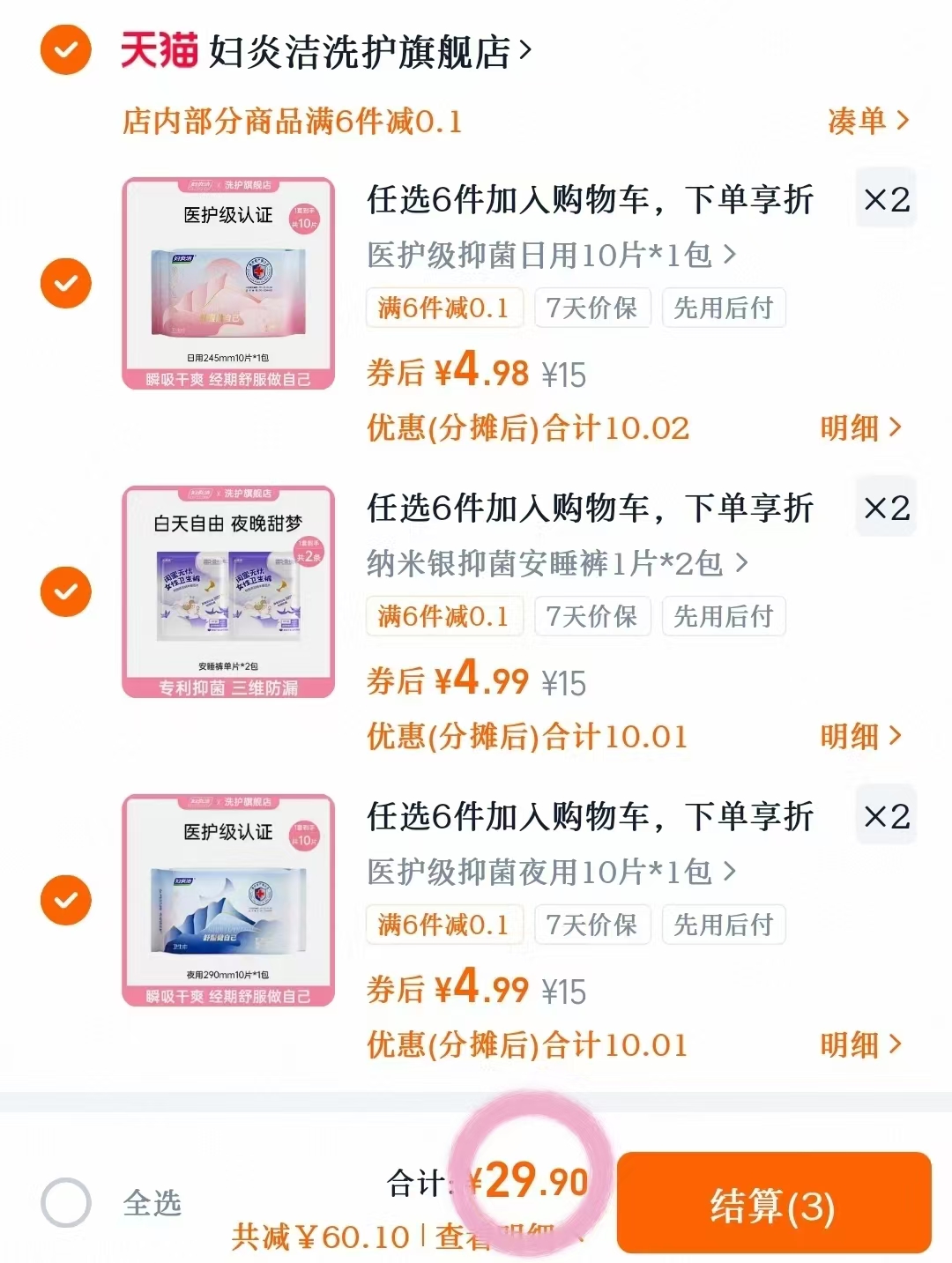Tap the 满6件减0.1 promotion tag
The width and height of the screenshot is (952, 1263).
(443, 307)
